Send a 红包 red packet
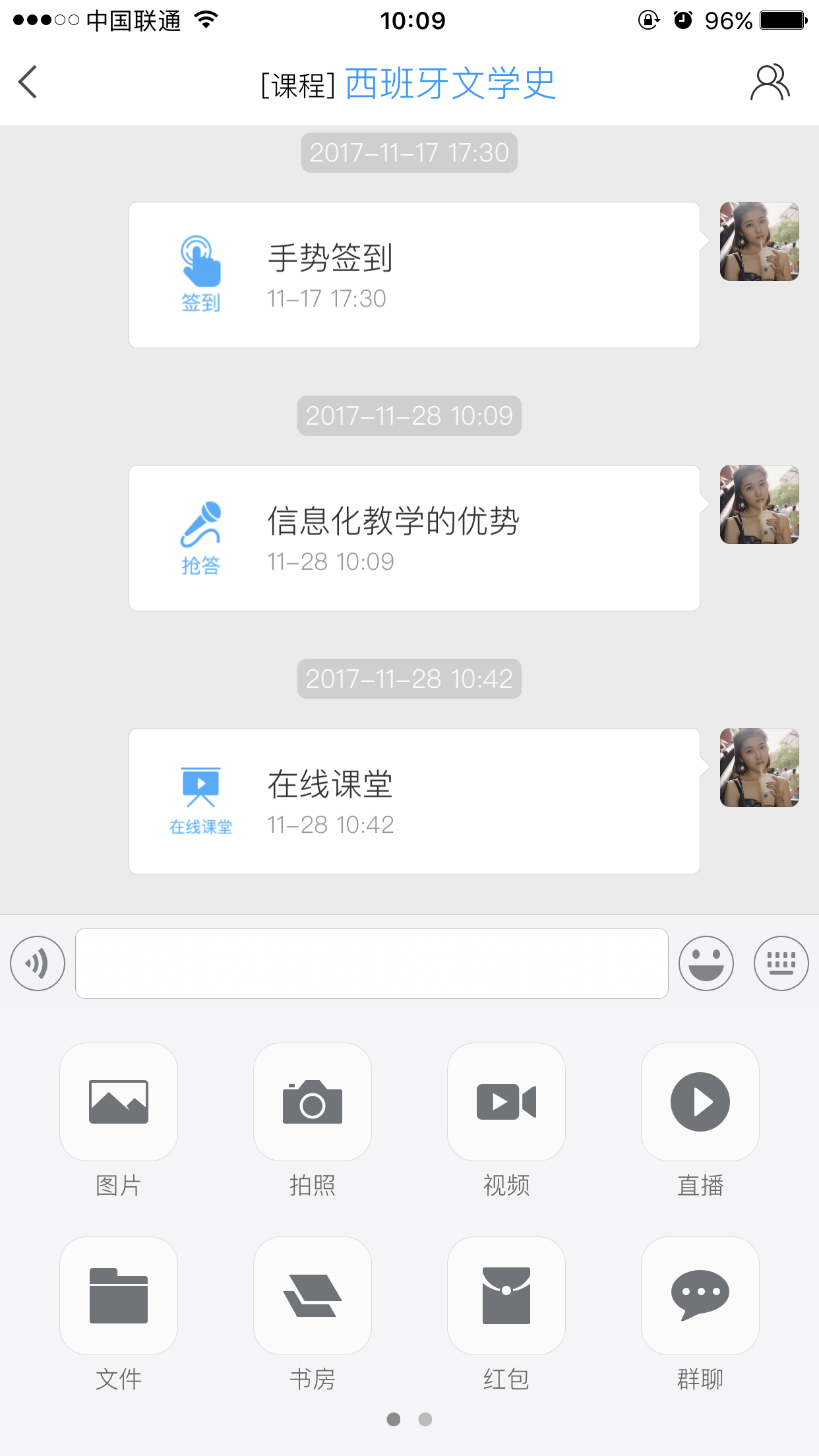The height and width of the screenshot is (1456, 819). click(506, 1296)
